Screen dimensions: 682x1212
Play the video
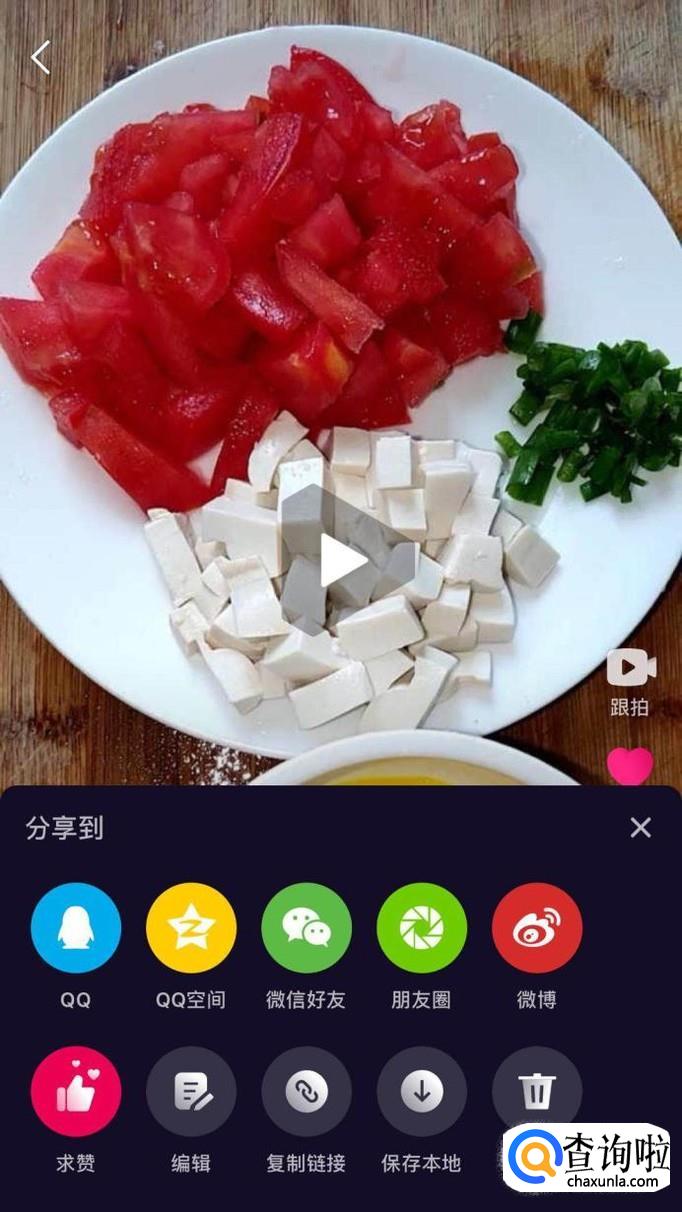coord(341,561)
